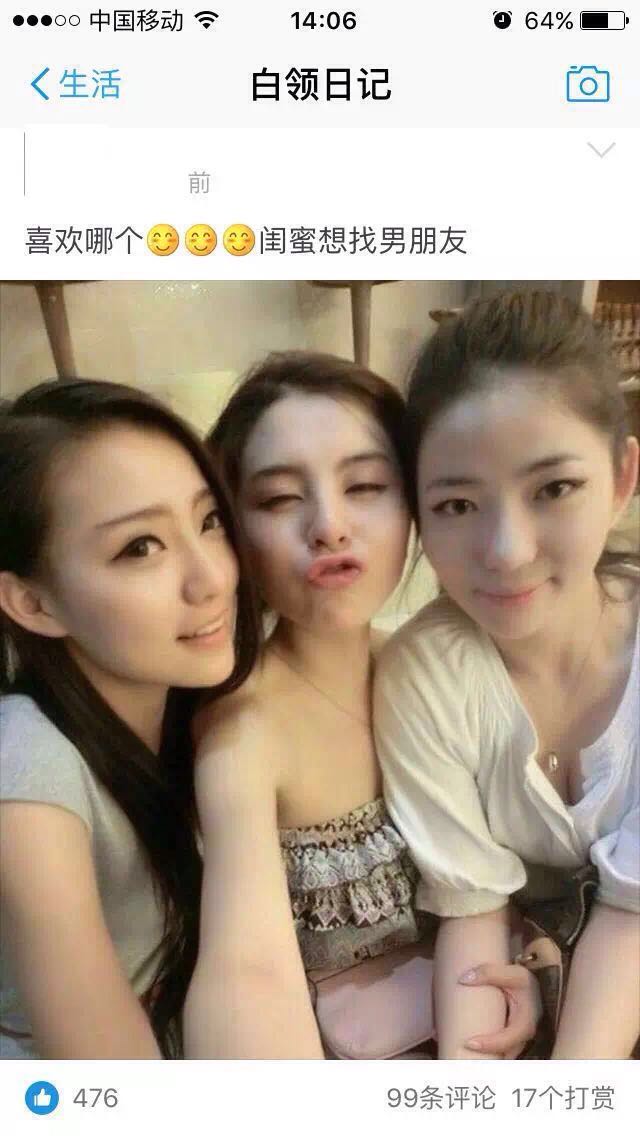
Task: Open the camera icon
Action: pyautogui.click(x=587, y=84)
